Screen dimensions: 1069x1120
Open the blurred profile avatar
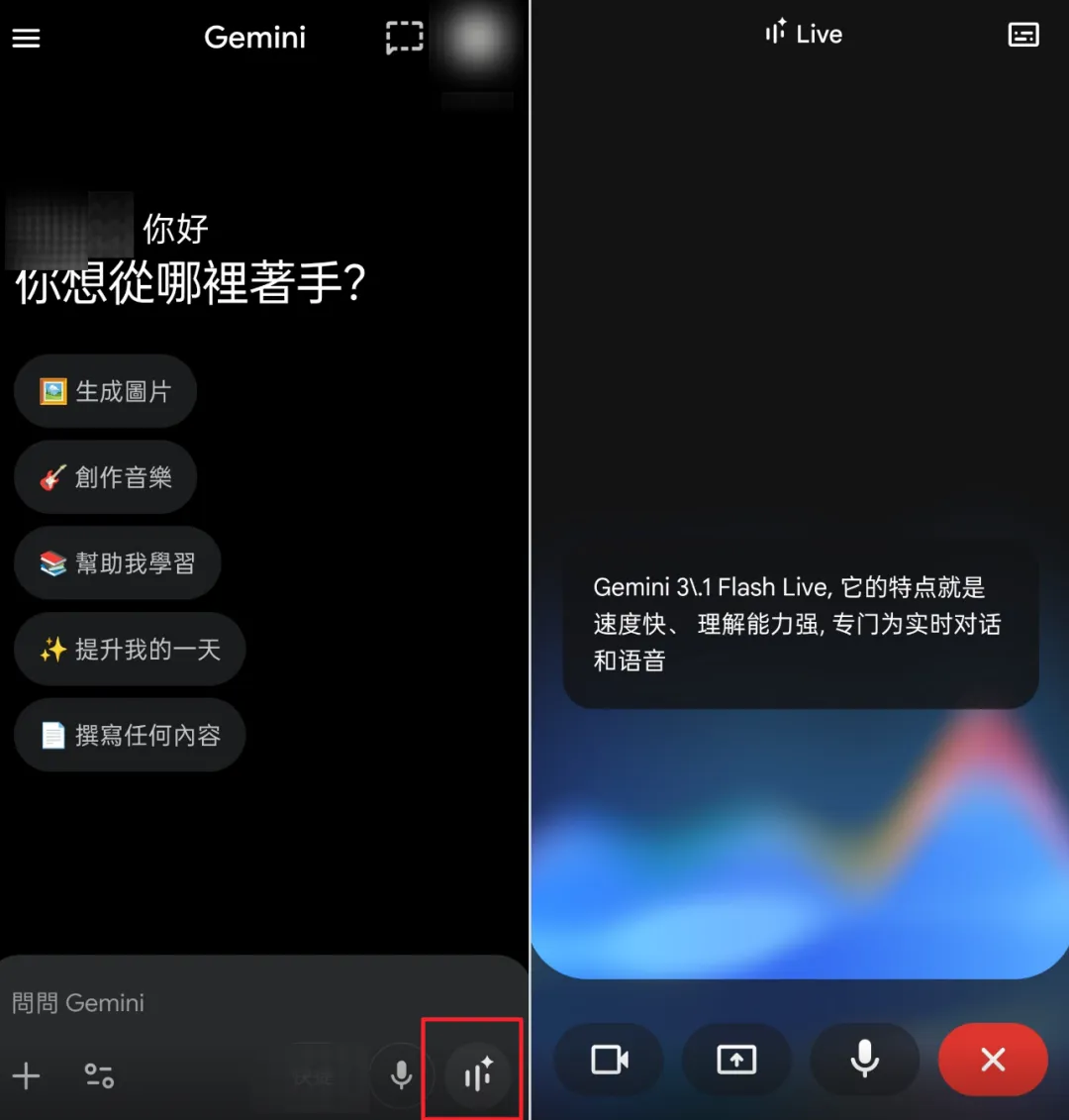(475, 38)
